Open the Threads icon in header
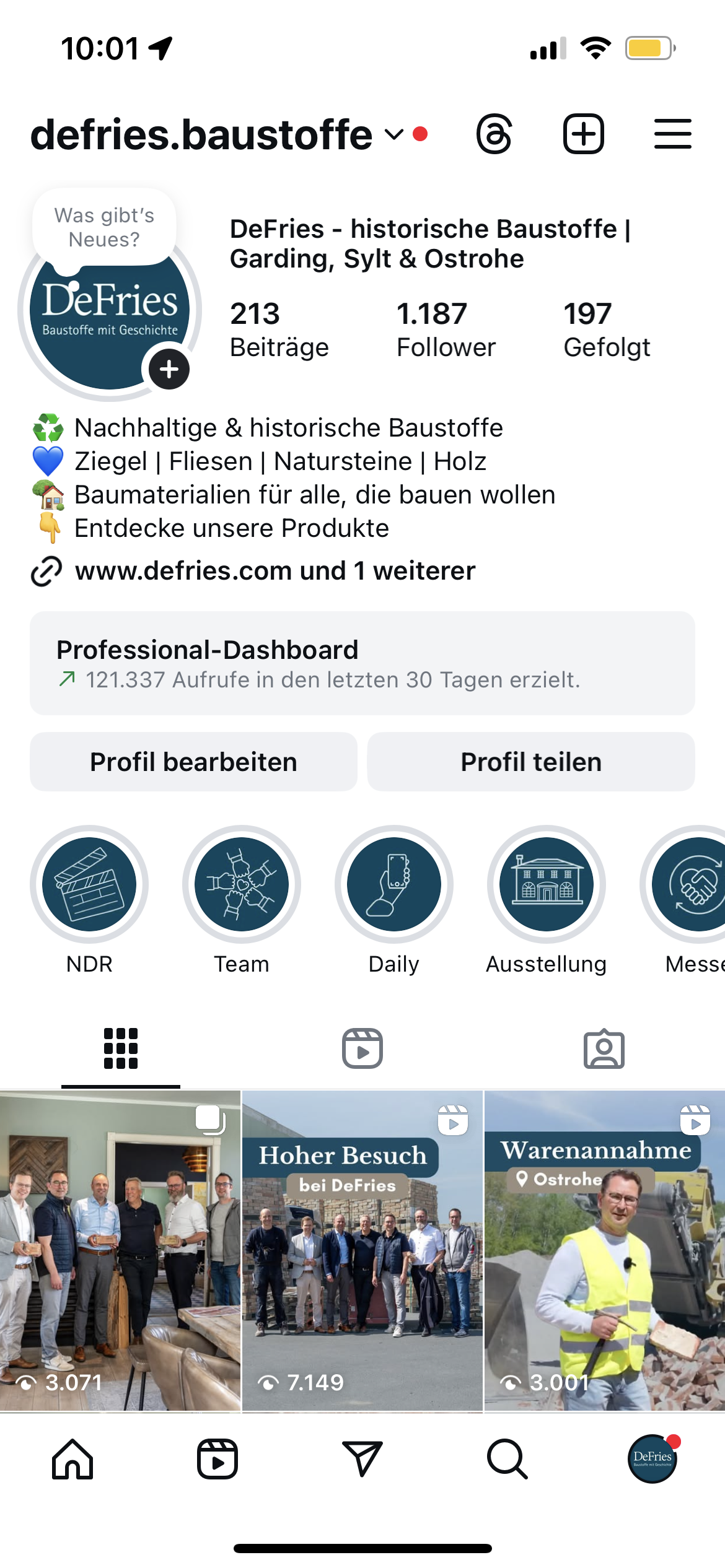This screenshot has height=1568, width=725. (494, 134)
